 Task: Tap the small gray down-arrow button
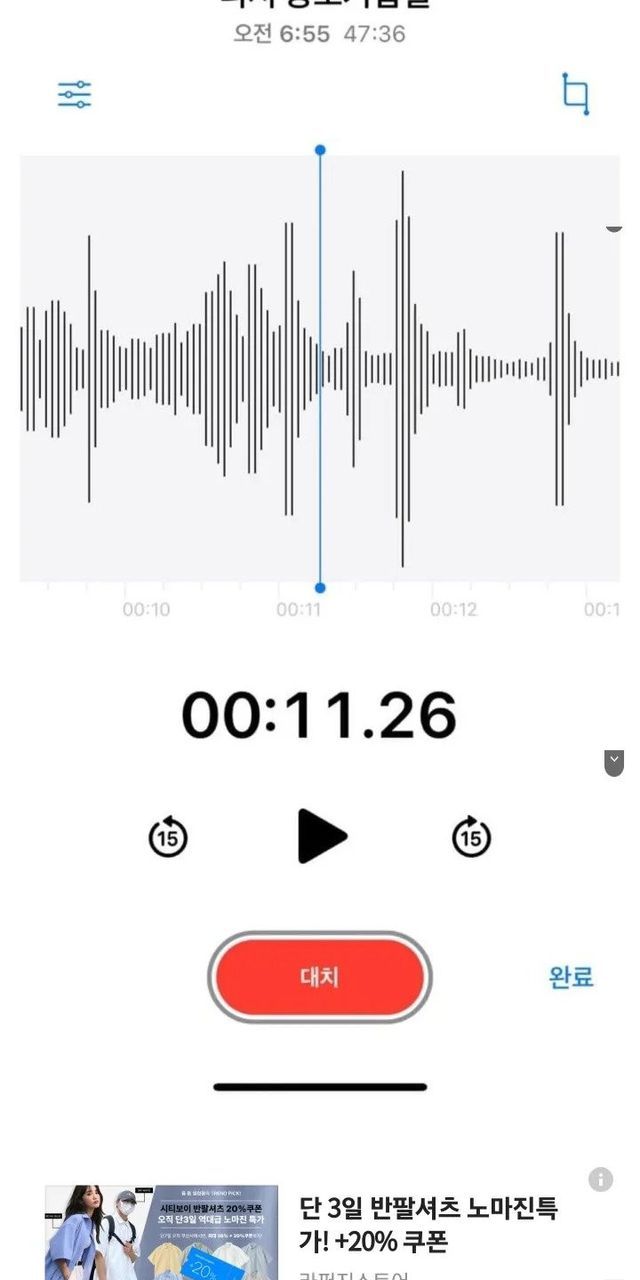coord(614,763)
